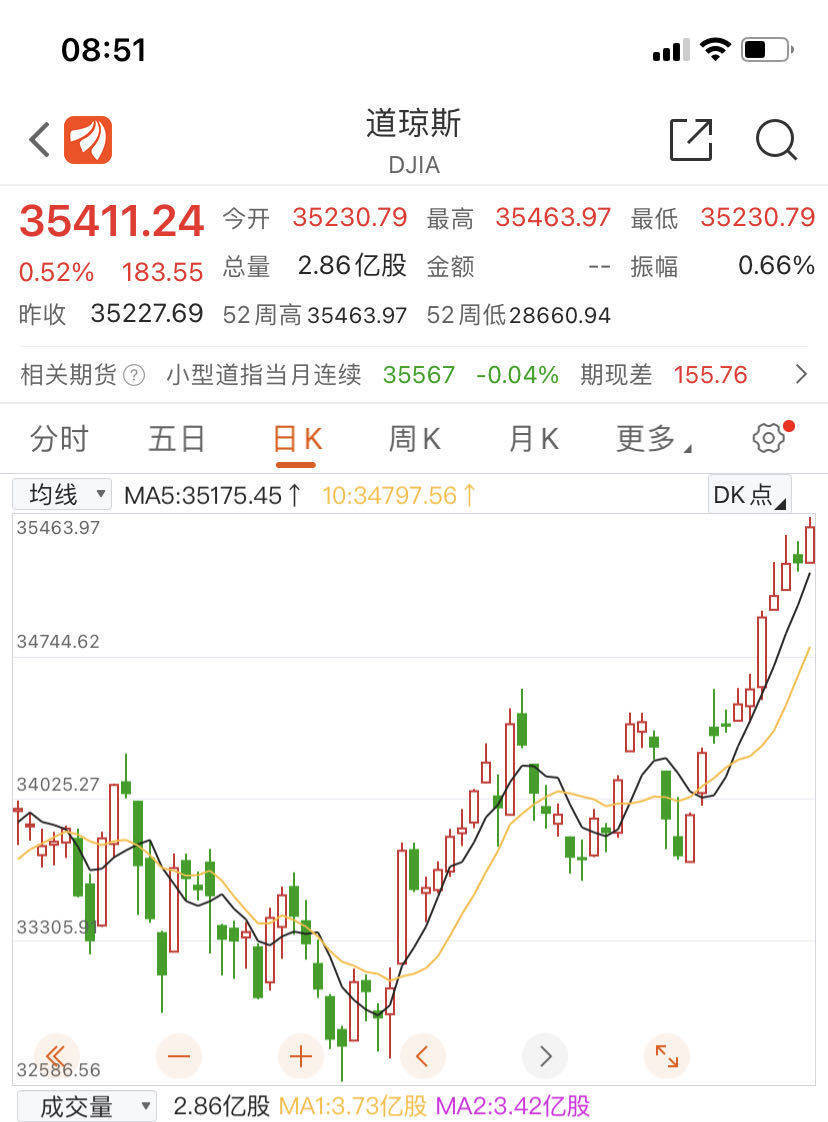
Task: Zoom out the K-line chart
Action: click(x=179, y=1055)
